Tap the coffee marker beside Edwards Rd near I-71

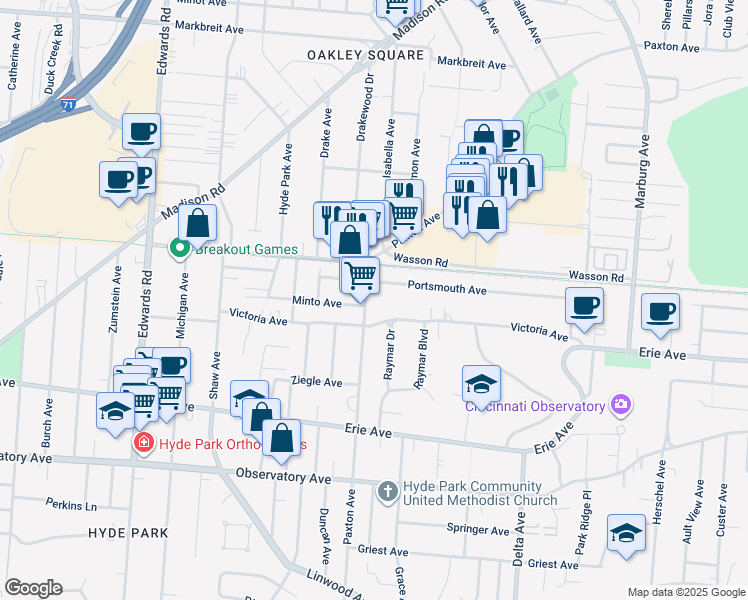141,132
